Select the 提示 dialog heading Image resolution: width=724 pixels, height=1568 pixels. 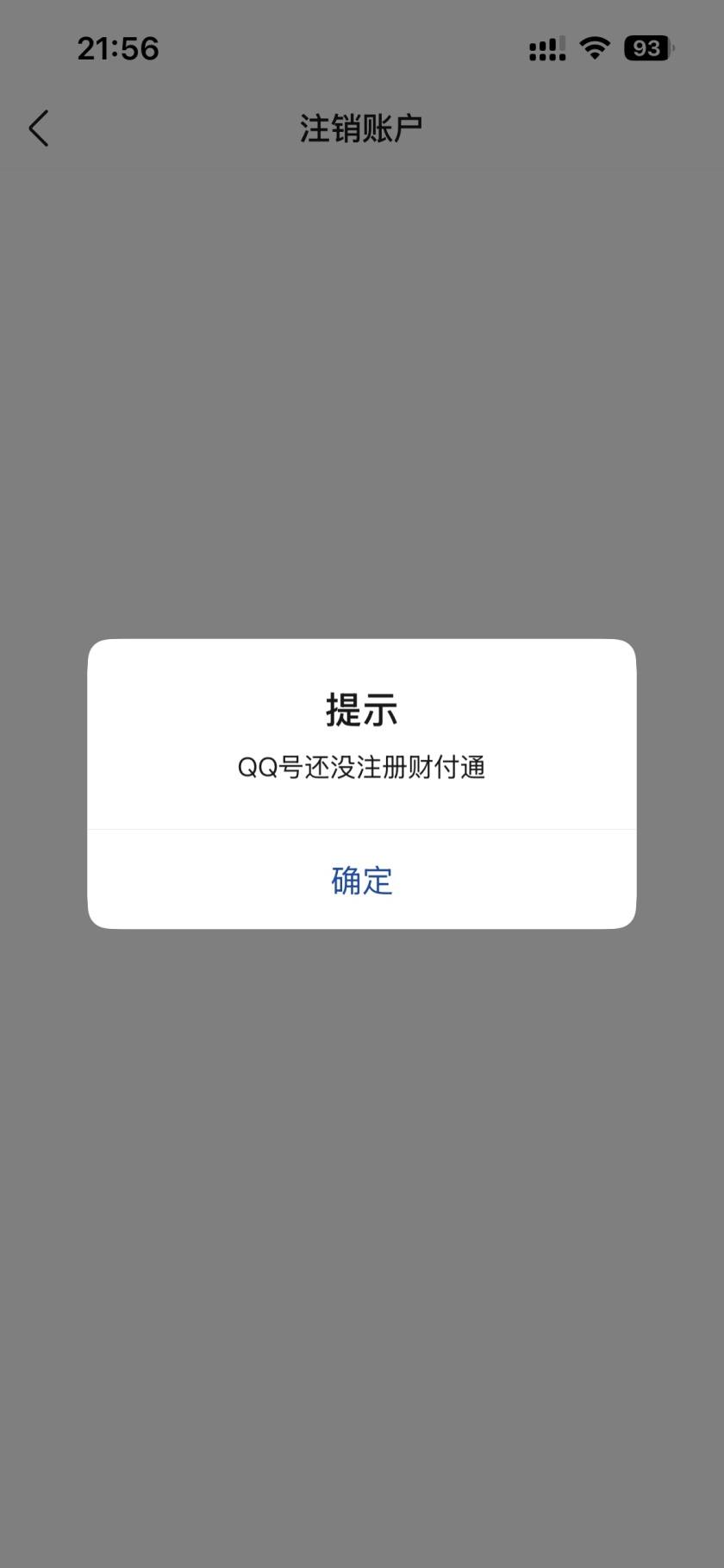click(362, 711)
